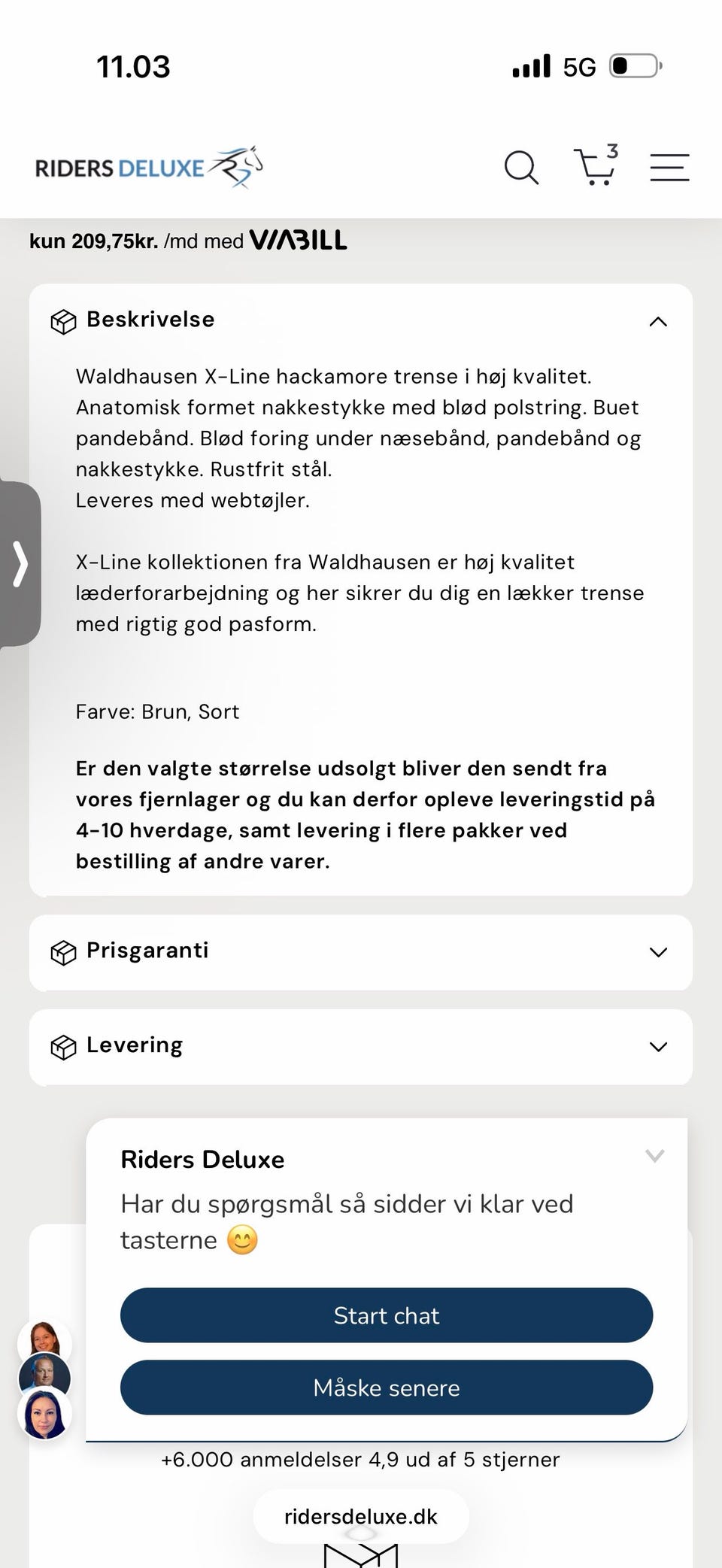Collapse the Beskrivelse section
The width and height of the screenshot is (722, 1568).
click(x=658, y=321)
